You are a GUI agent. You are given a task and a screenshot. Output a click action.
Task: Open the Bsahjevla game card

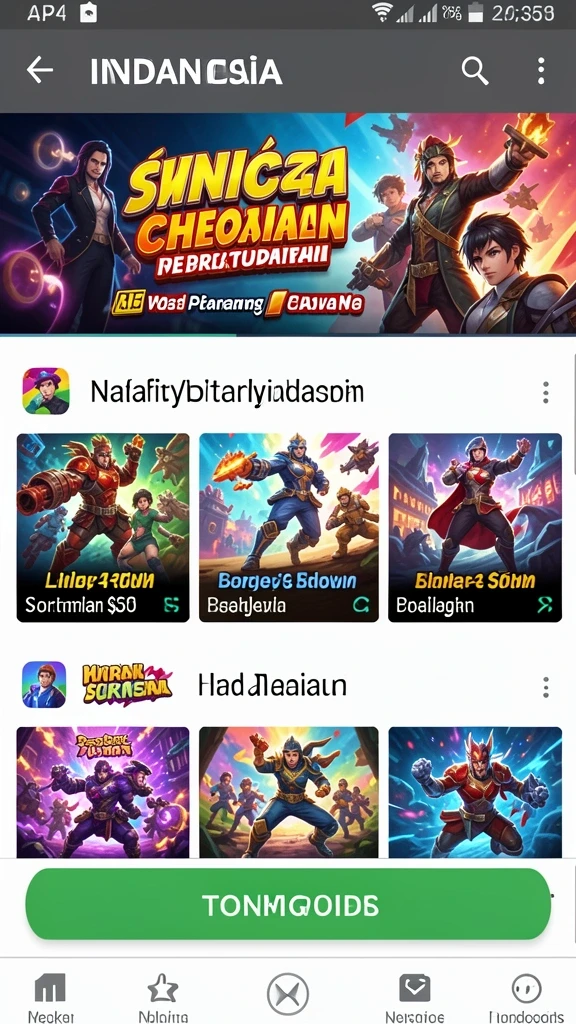coord(289,527)
